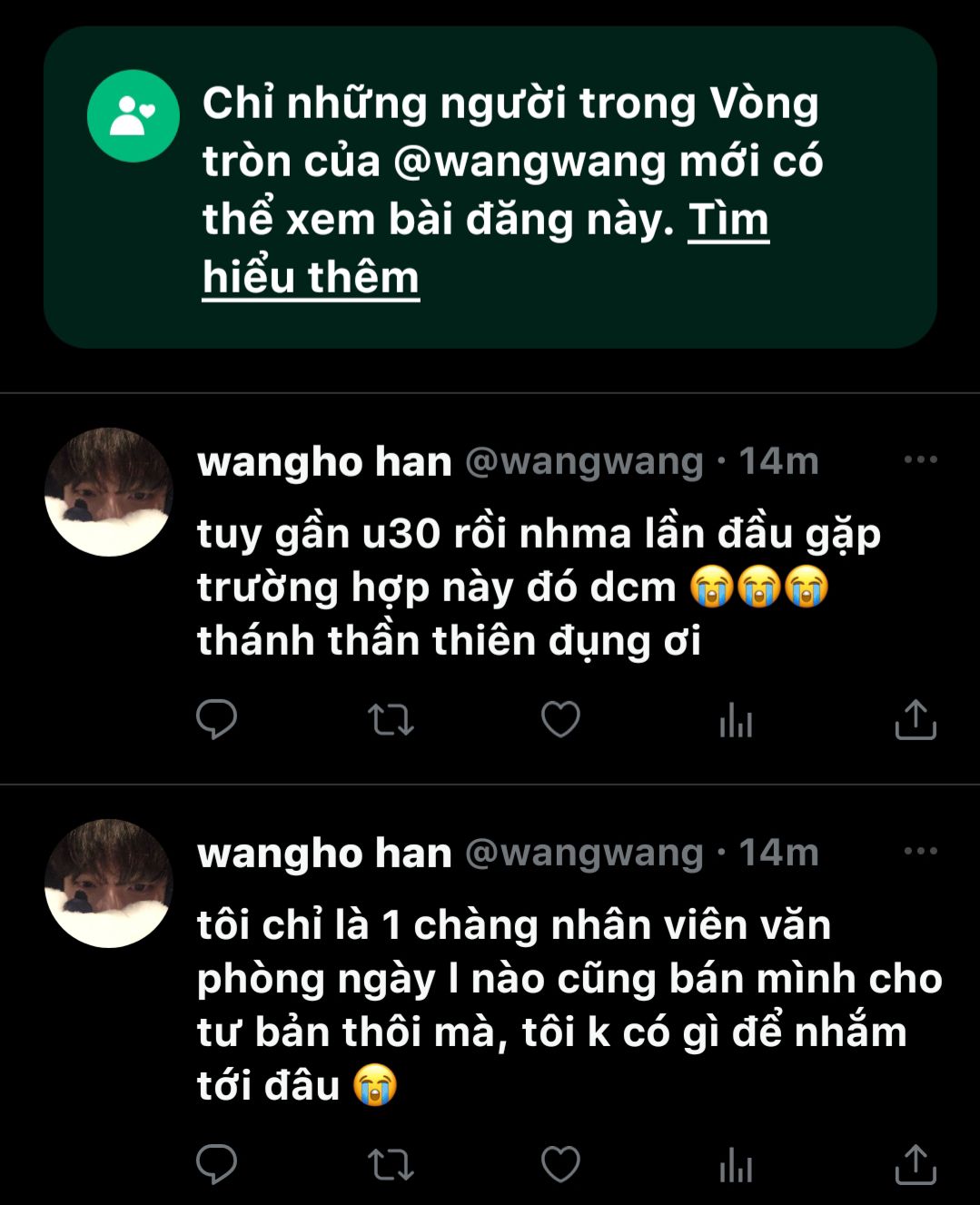Viewport: 980px width, 1205px height.
Task: Open wangho han's avatar on the first tweet
Action: (x=109, y=491)
